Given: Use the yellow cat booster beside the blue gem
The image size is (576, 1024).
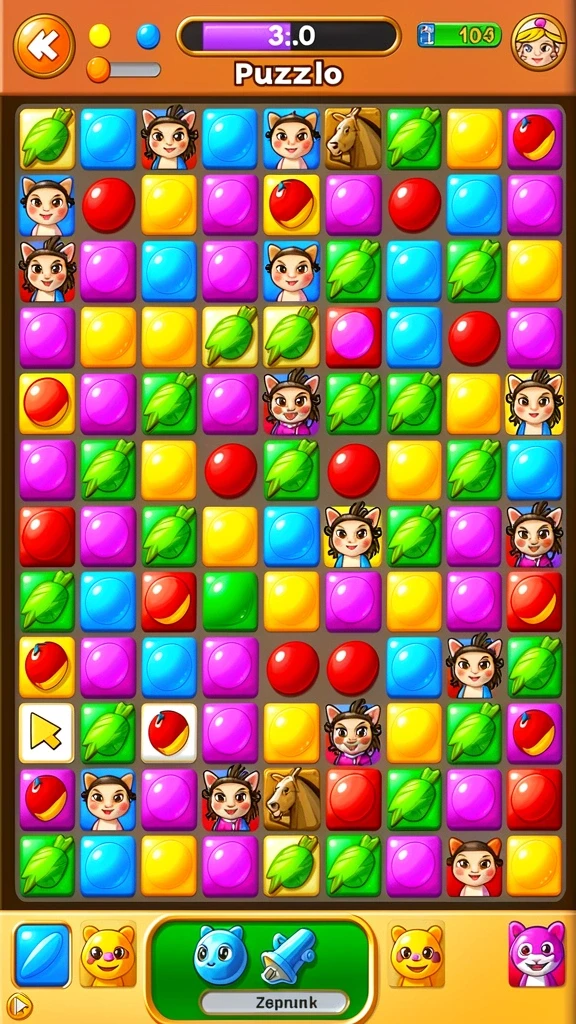Looking at the screenshot, I should [108, 954].
